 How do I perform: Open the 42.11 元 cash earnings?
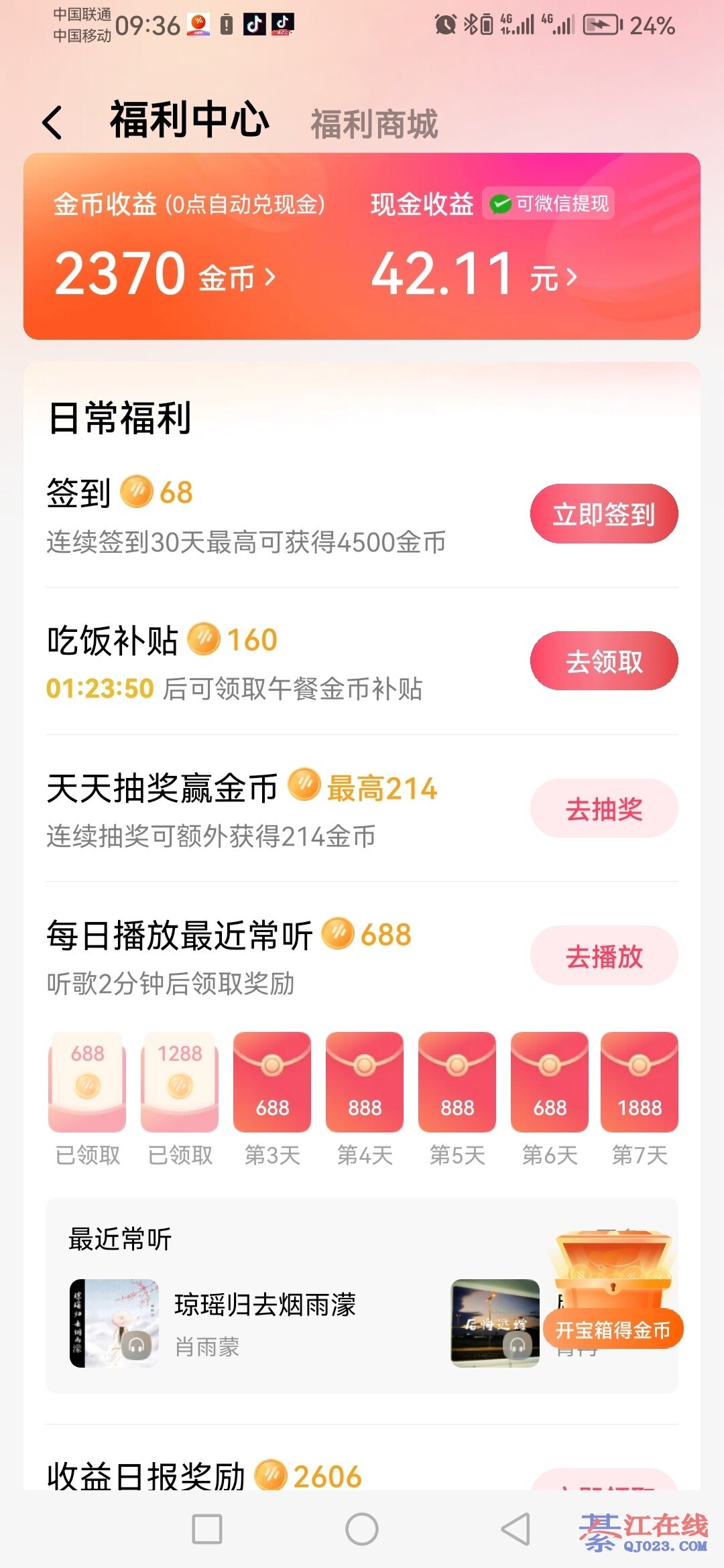473,275
